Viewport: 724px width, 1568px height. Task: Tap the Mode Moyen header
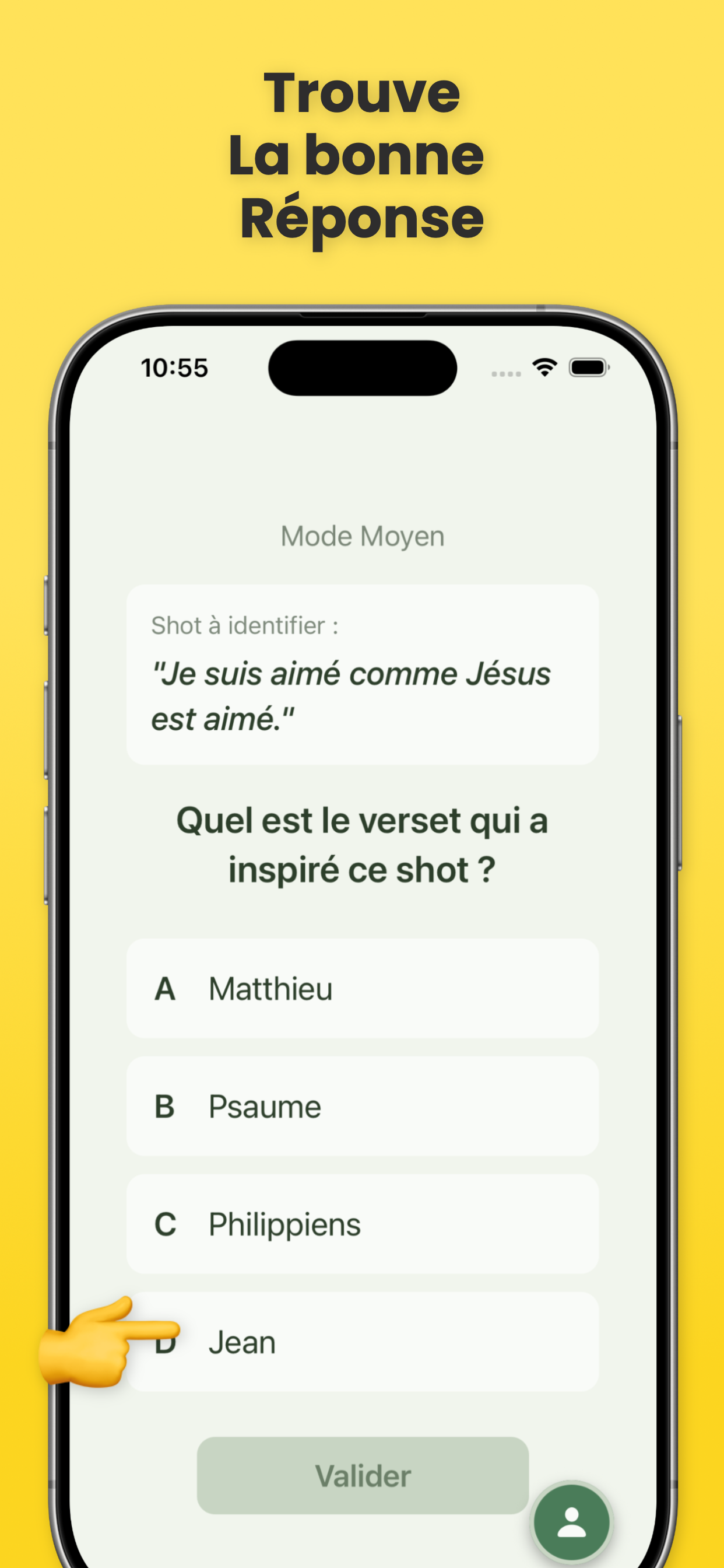pyautogui.click(x=362, y=535)
